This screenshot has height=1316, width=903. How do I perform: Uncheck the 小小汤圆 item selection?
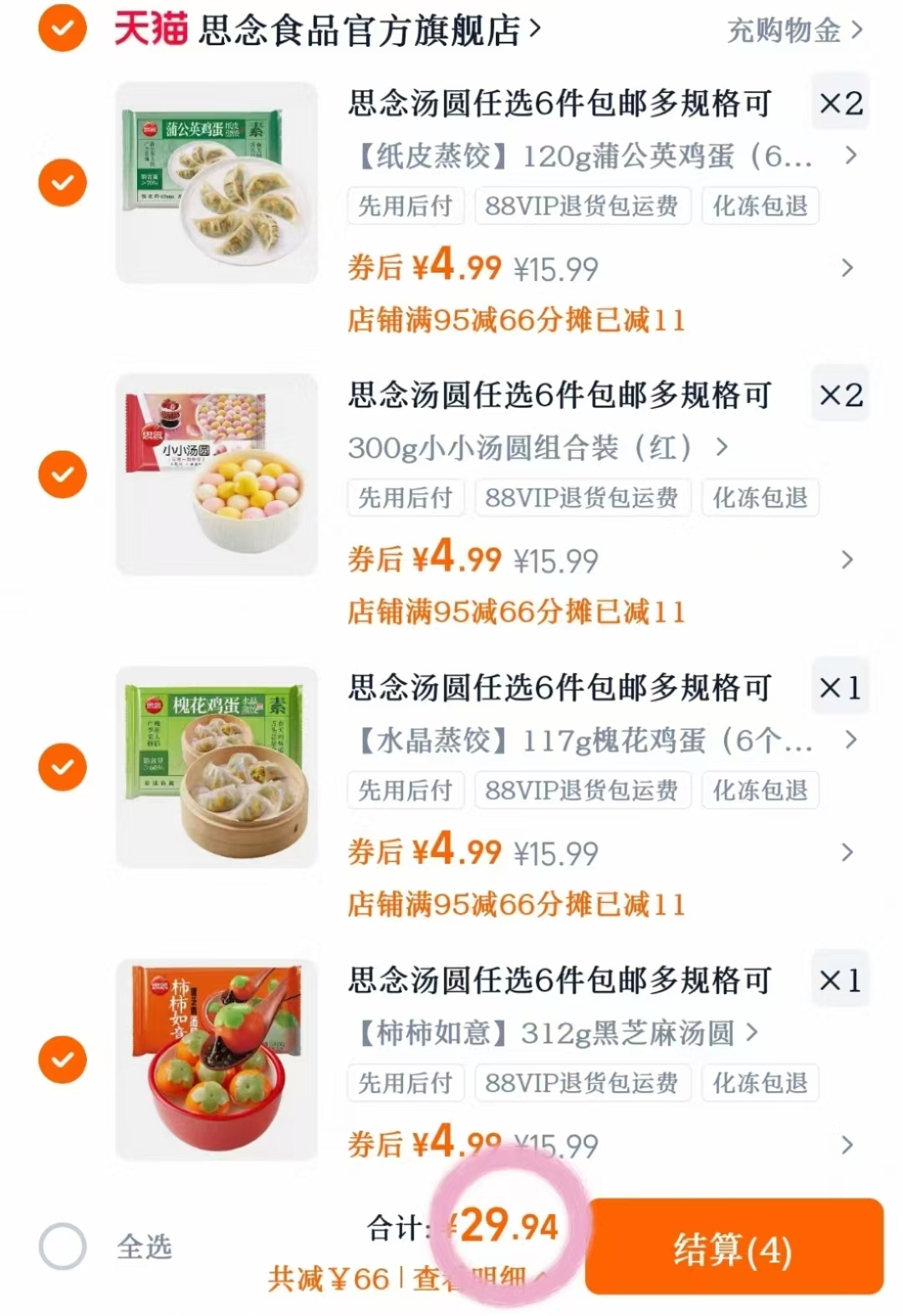(x=61, y=473)
